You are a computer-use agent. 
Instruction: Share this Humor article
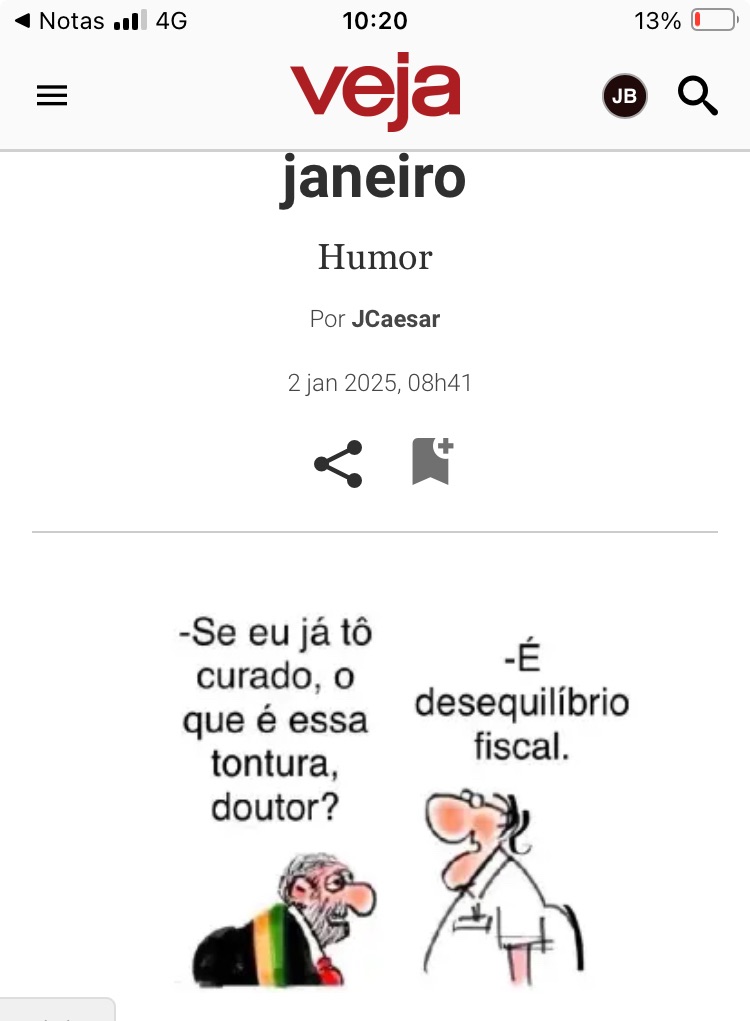coord(338,464)
